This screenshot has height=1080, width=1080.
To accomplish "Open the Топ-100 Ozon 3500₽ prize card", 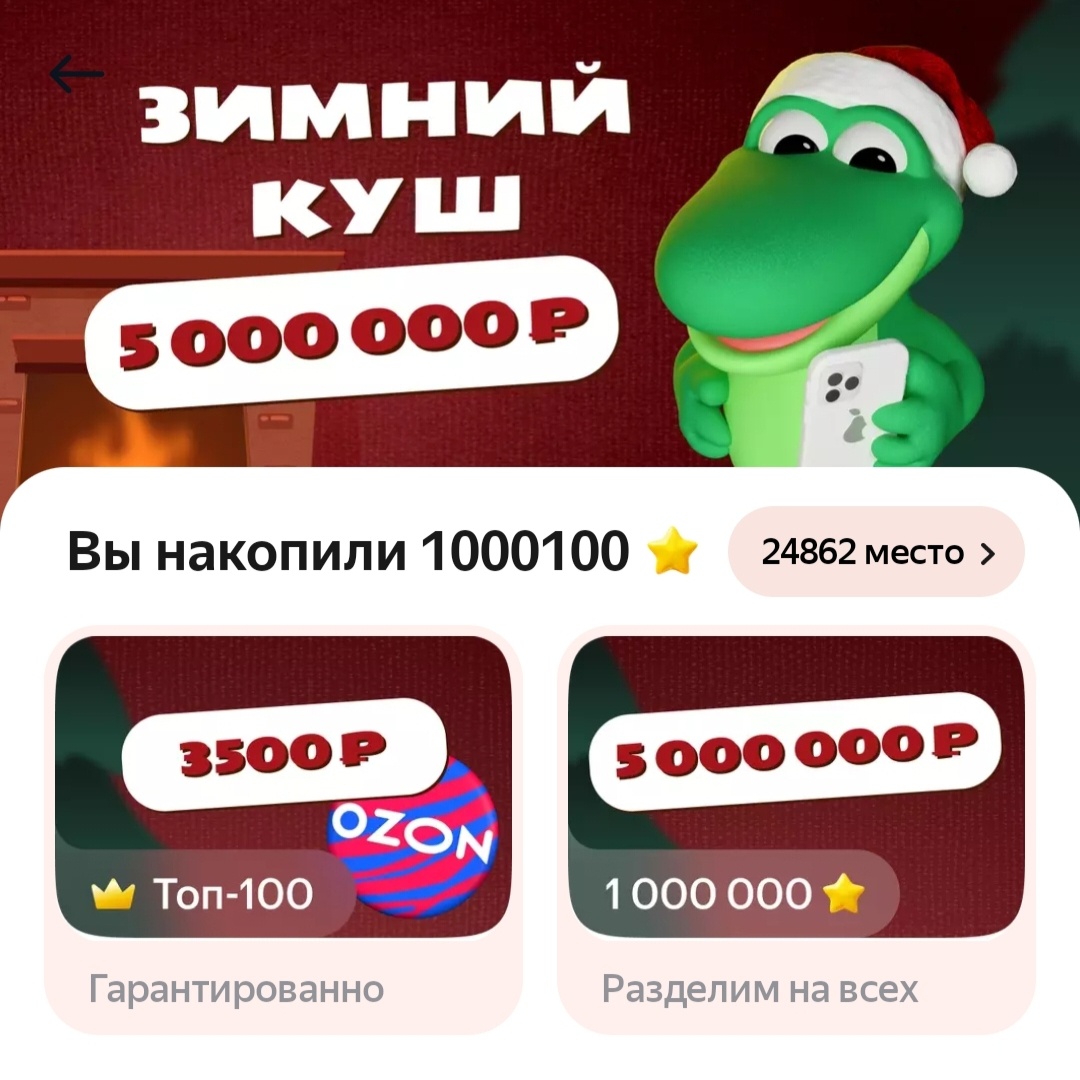I will tap(283, 830).
